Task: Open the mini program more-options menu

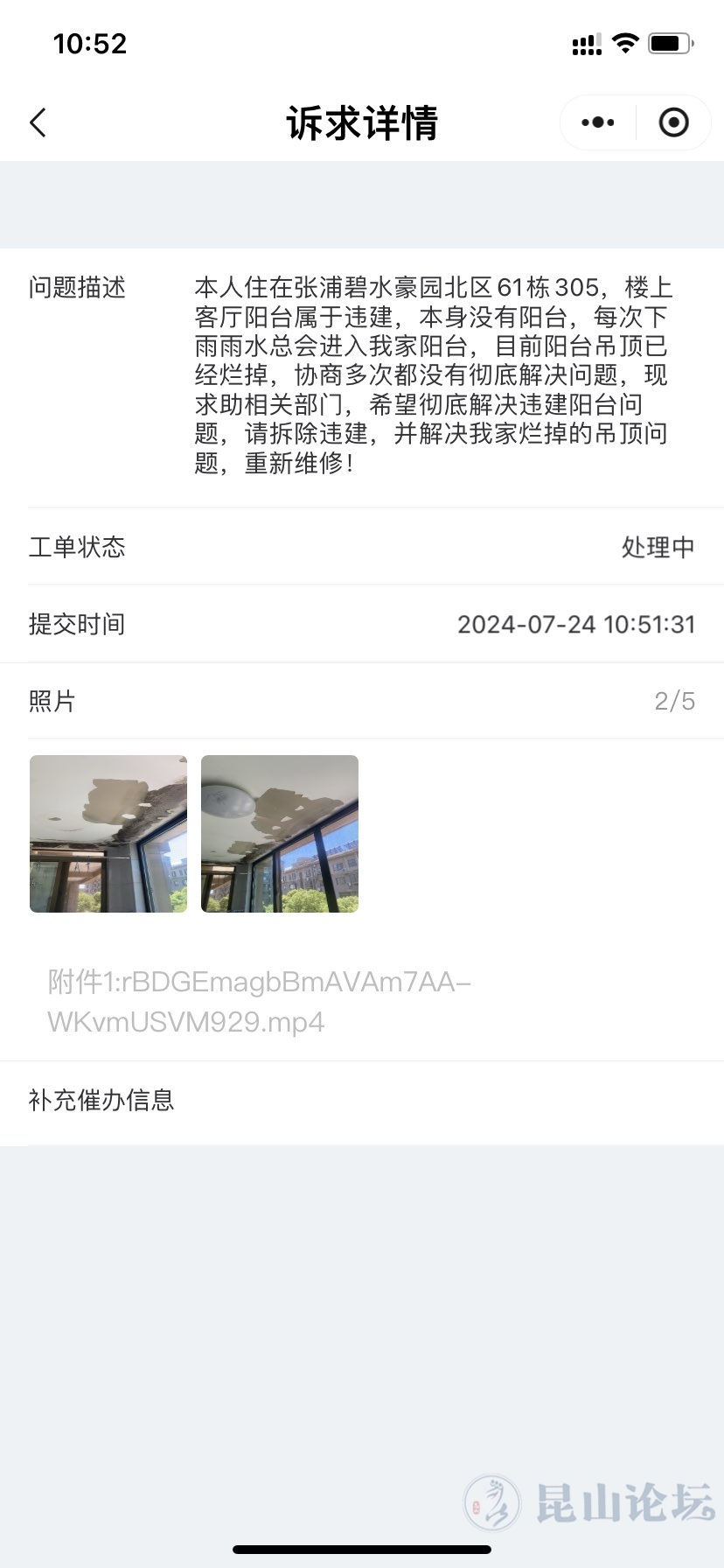Action: click(598, 122)
